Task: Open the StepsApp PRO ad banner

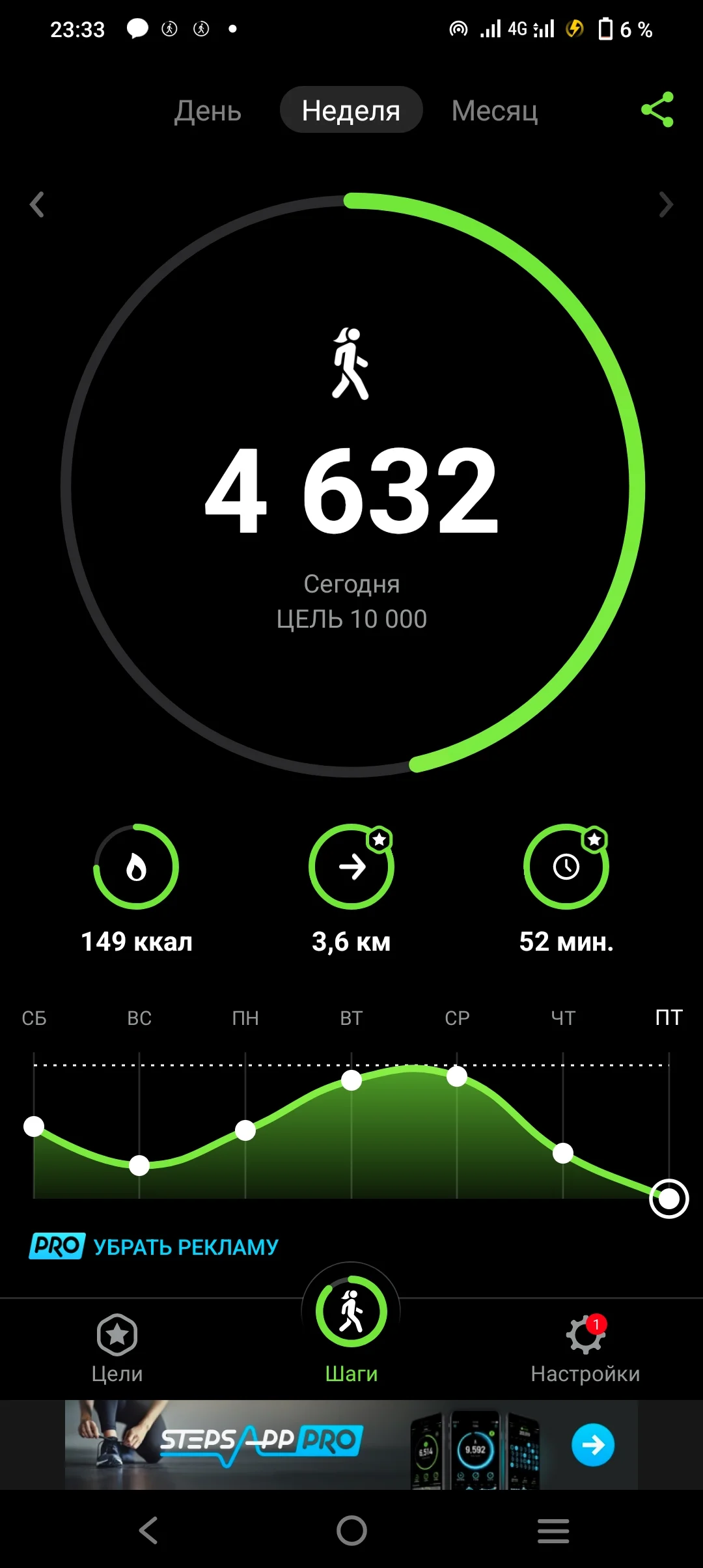Action: (351, 1444)
